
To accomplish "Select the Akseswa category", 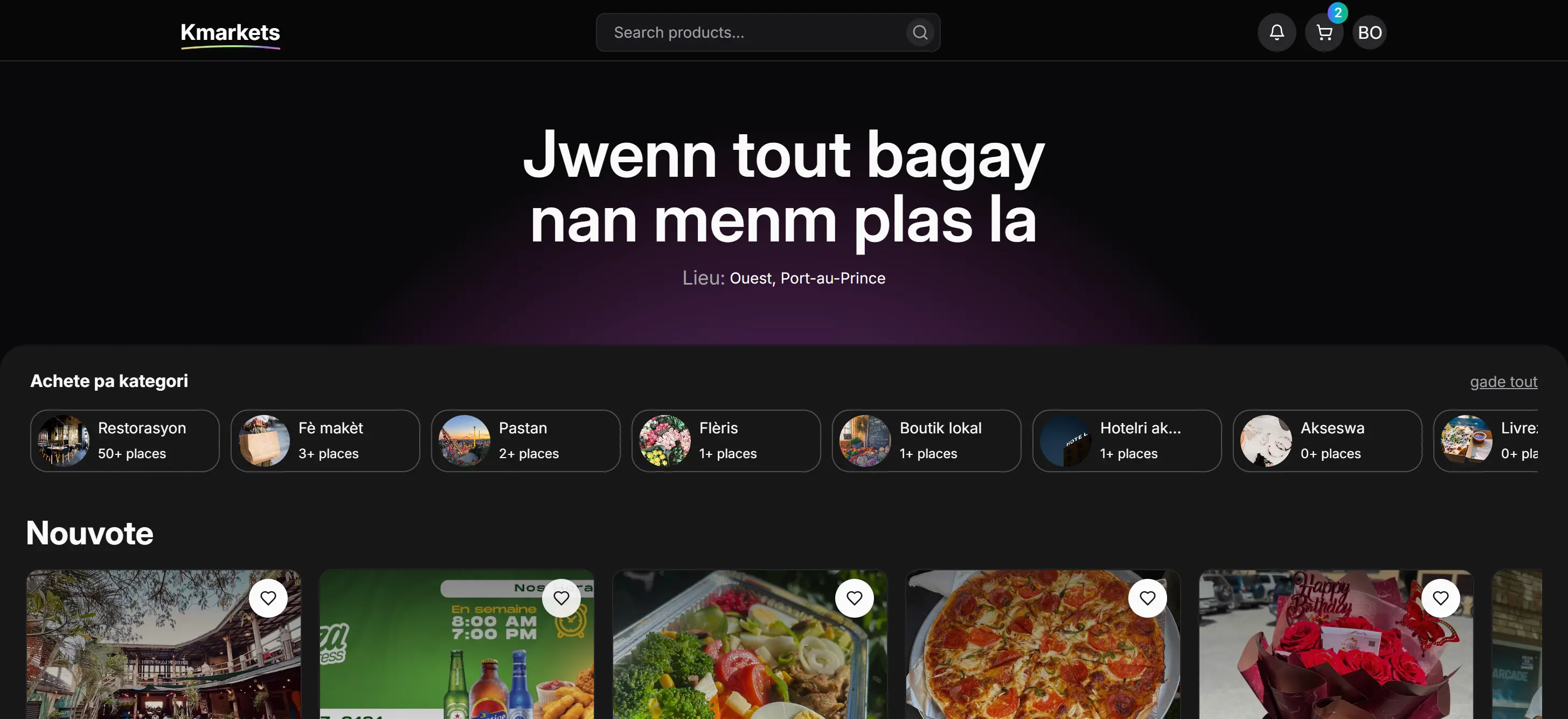I will [x=1327, y=440].
